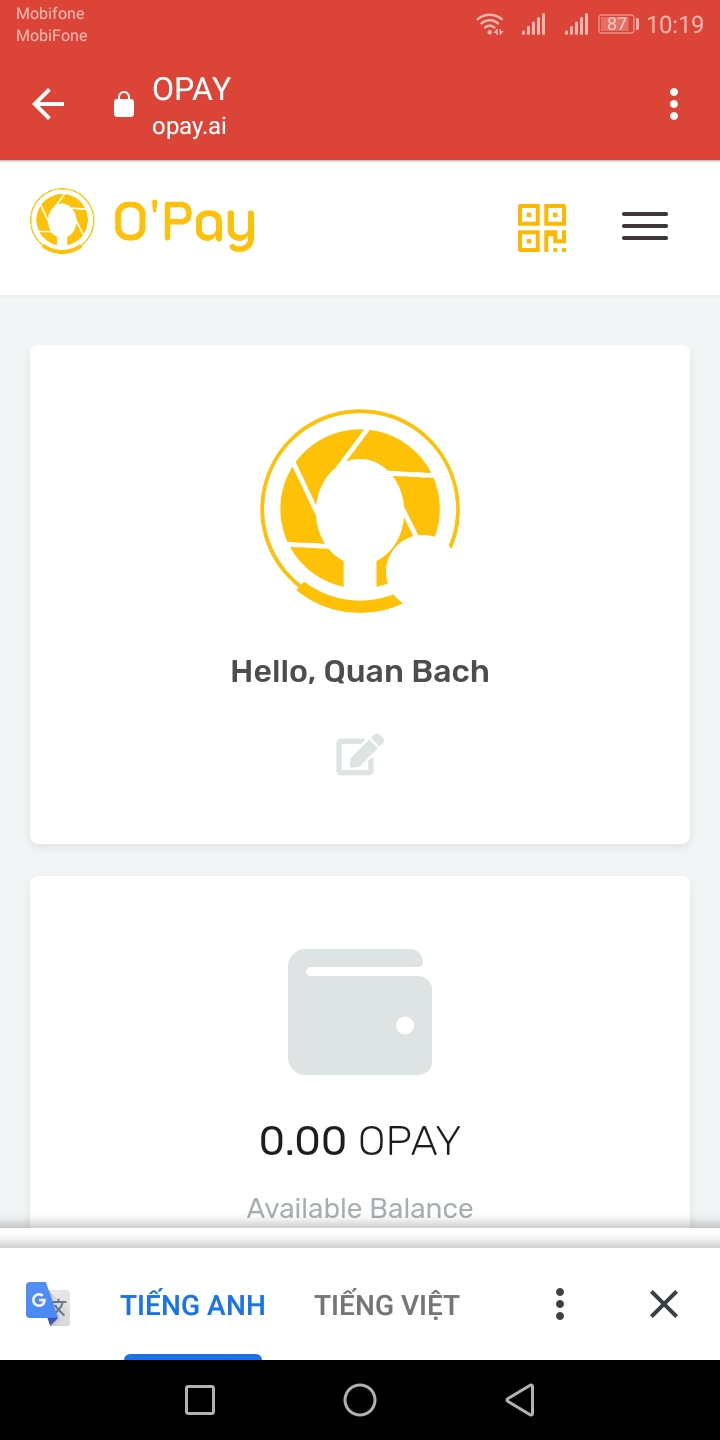Open the browser overflow menu
Screen dimensions: 720x1440
pyautogui.click(x=674, y=104)
